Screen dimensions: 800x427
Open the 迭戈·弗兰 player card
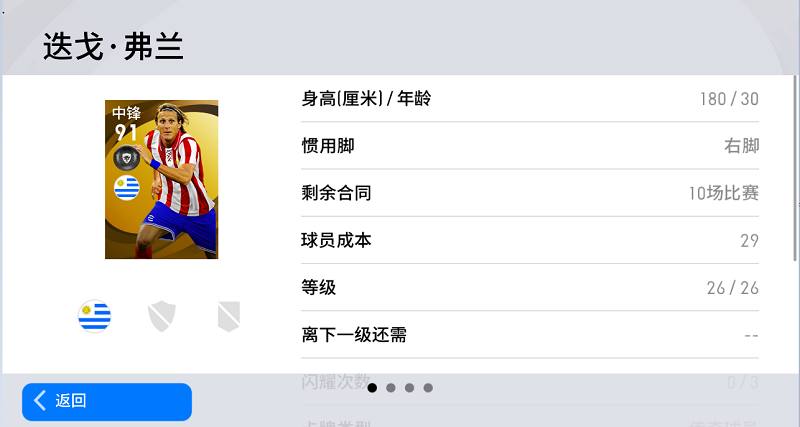[161, 179]
